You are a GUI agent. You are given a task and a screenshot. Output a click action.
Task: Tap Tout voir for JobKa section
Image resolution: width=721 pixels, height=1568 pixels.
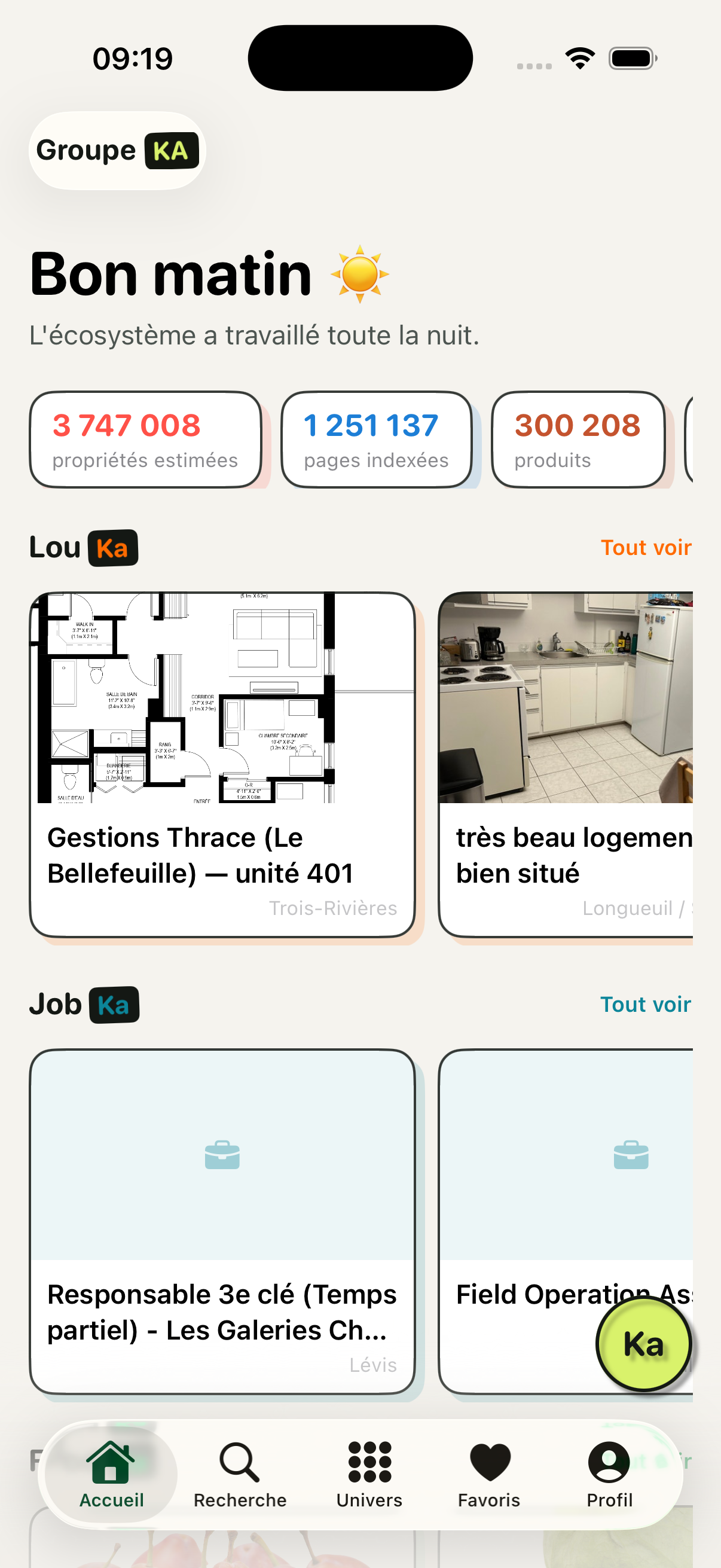point(646,1003)
